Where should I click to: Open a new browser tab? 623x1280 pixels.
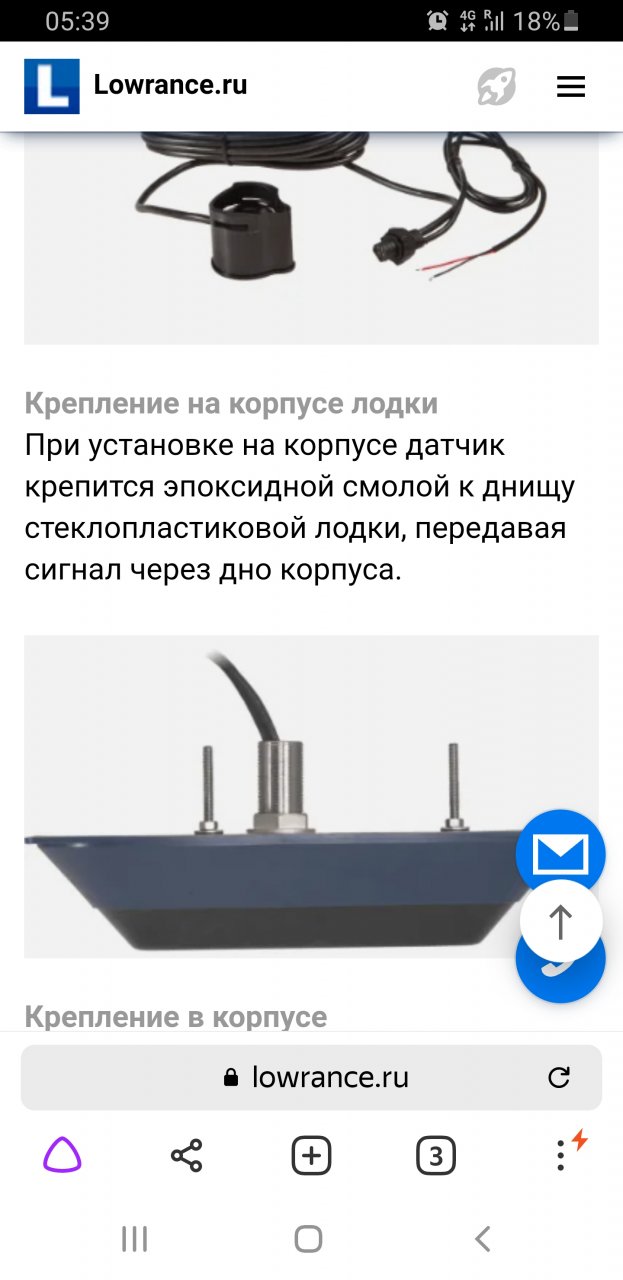point(311,1157)
